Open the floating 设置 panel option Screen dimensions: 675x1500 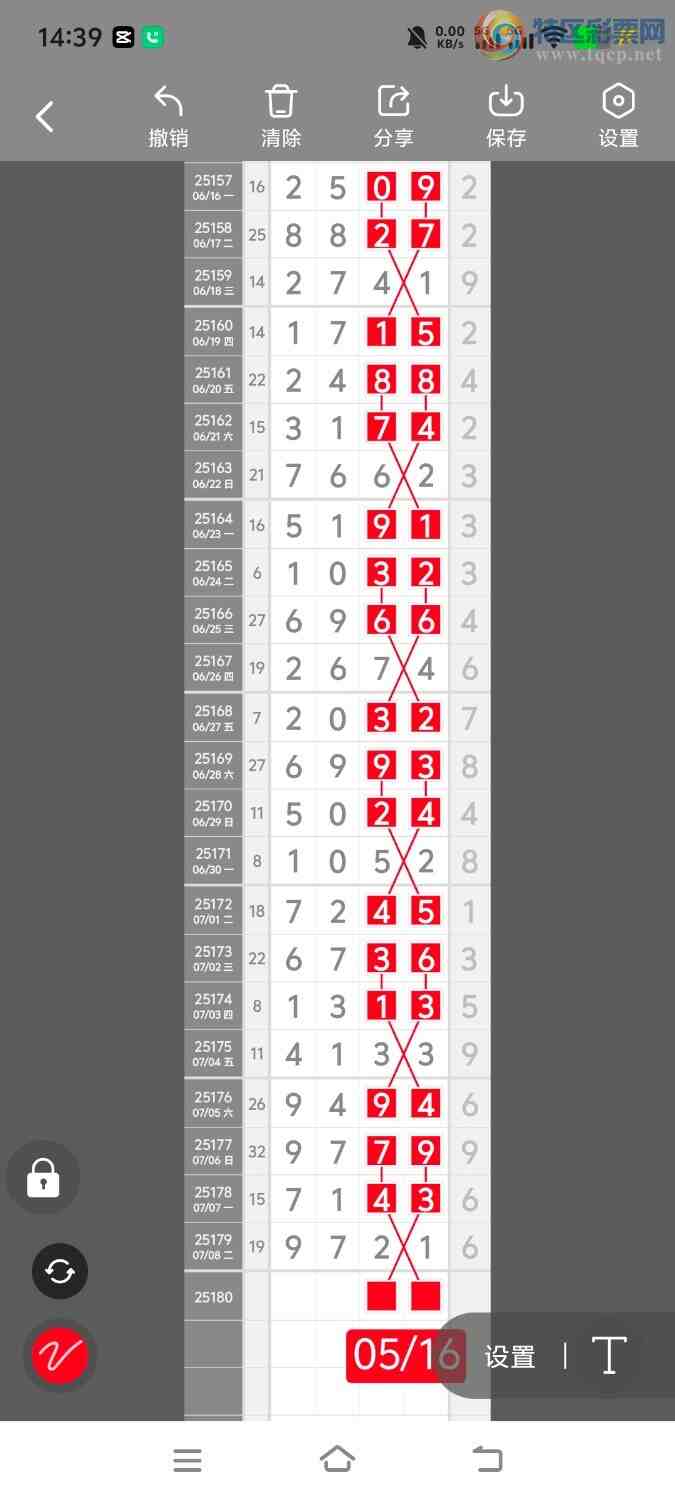[x=510, y=1356]
